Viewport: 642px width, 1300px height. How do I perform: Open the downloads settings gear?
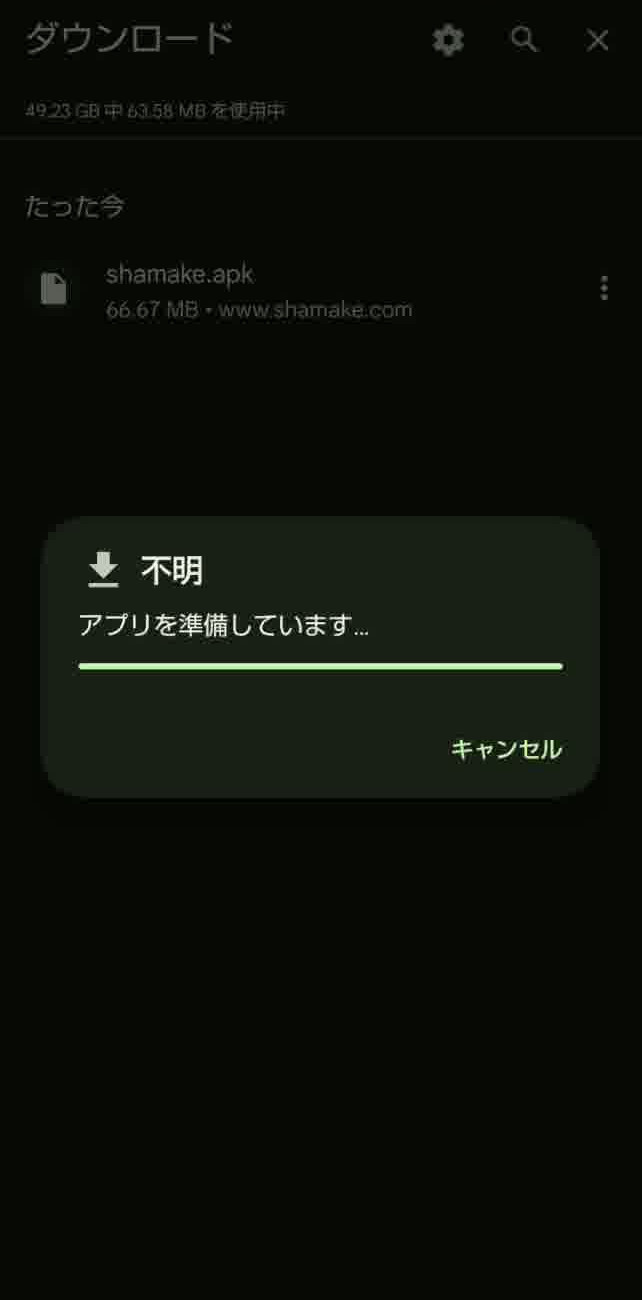[448, 40]
